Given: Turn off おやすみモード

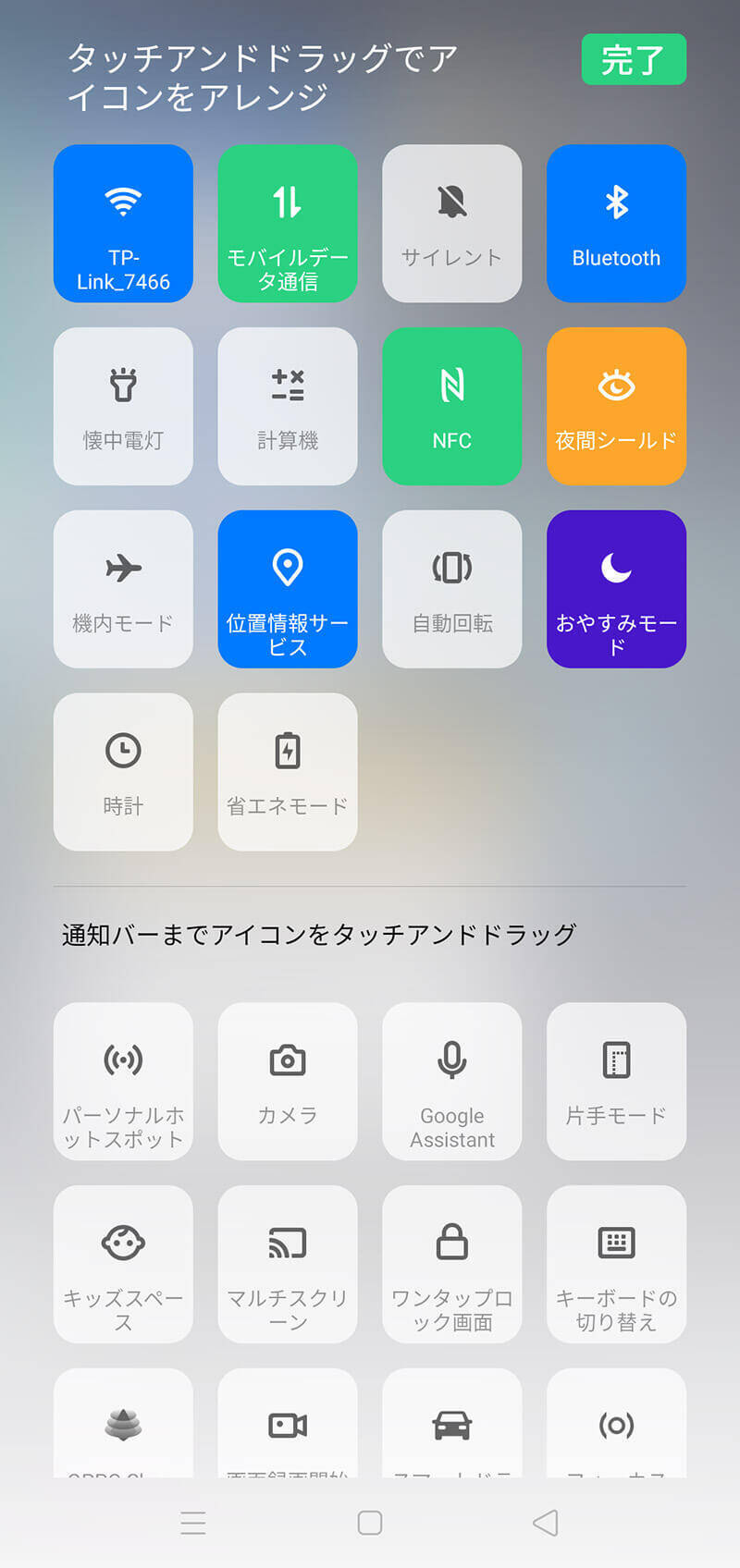Looking at the screenshot, I should point(616,589).
